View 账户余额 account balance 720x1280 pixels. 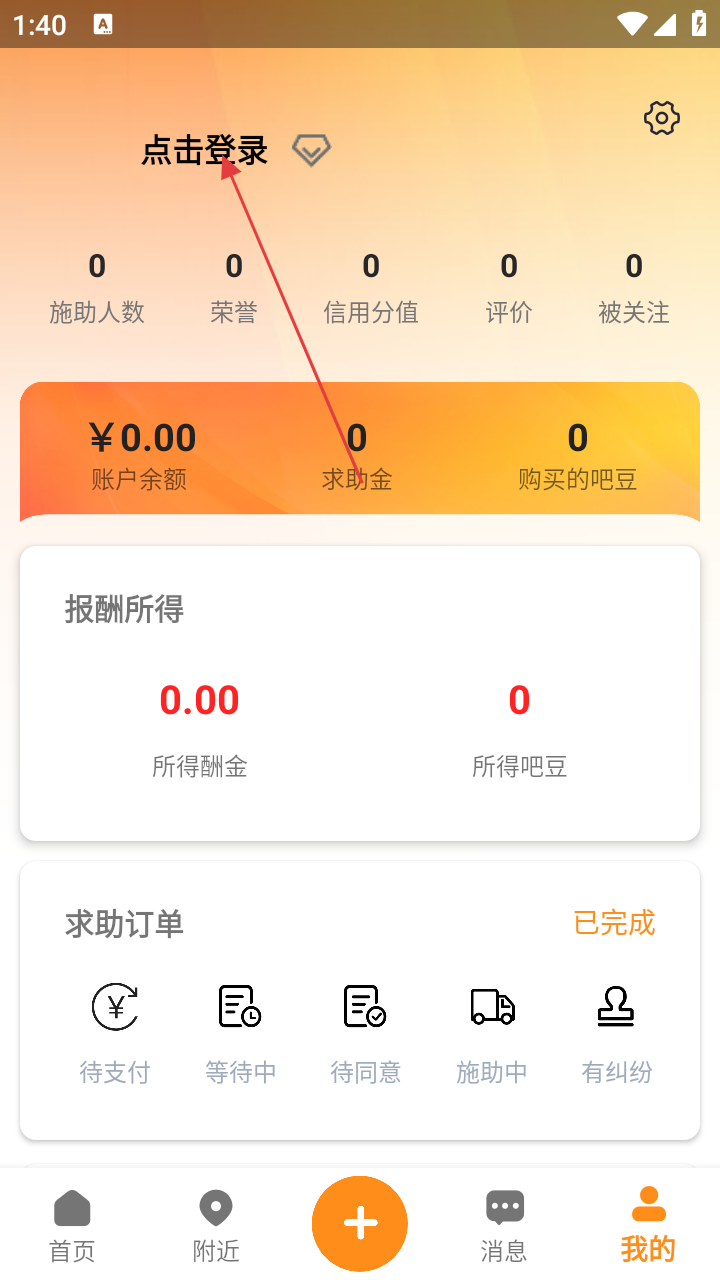[x=140, y=454]
